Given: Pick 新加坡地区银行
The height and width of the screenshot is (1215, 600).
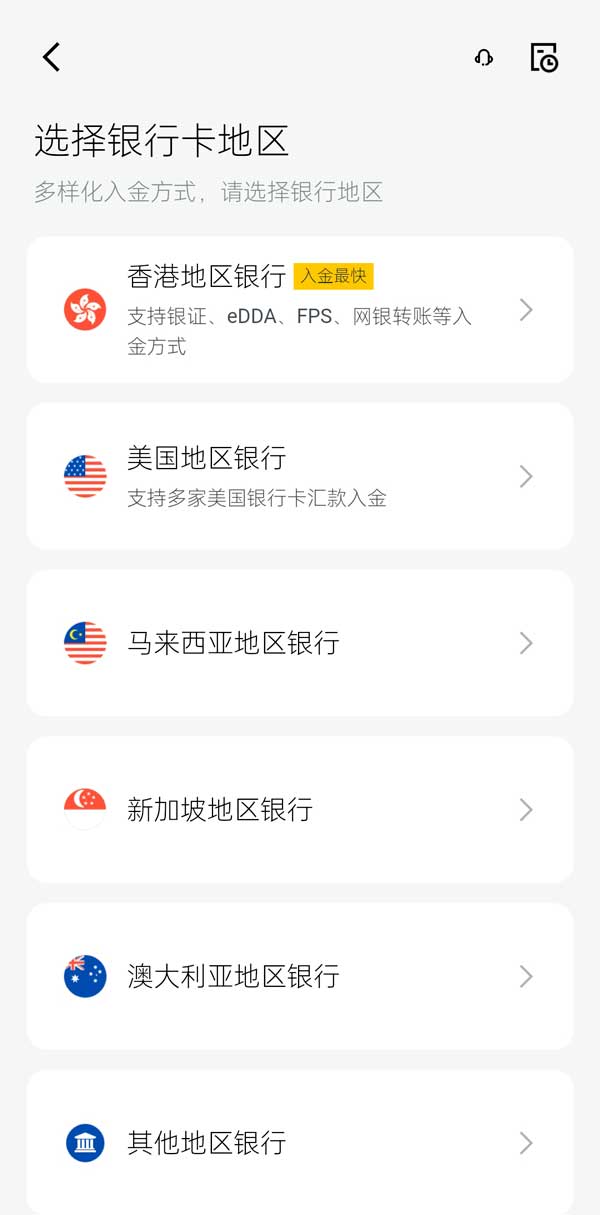Looking at the screenshot, I should point(300,809).
